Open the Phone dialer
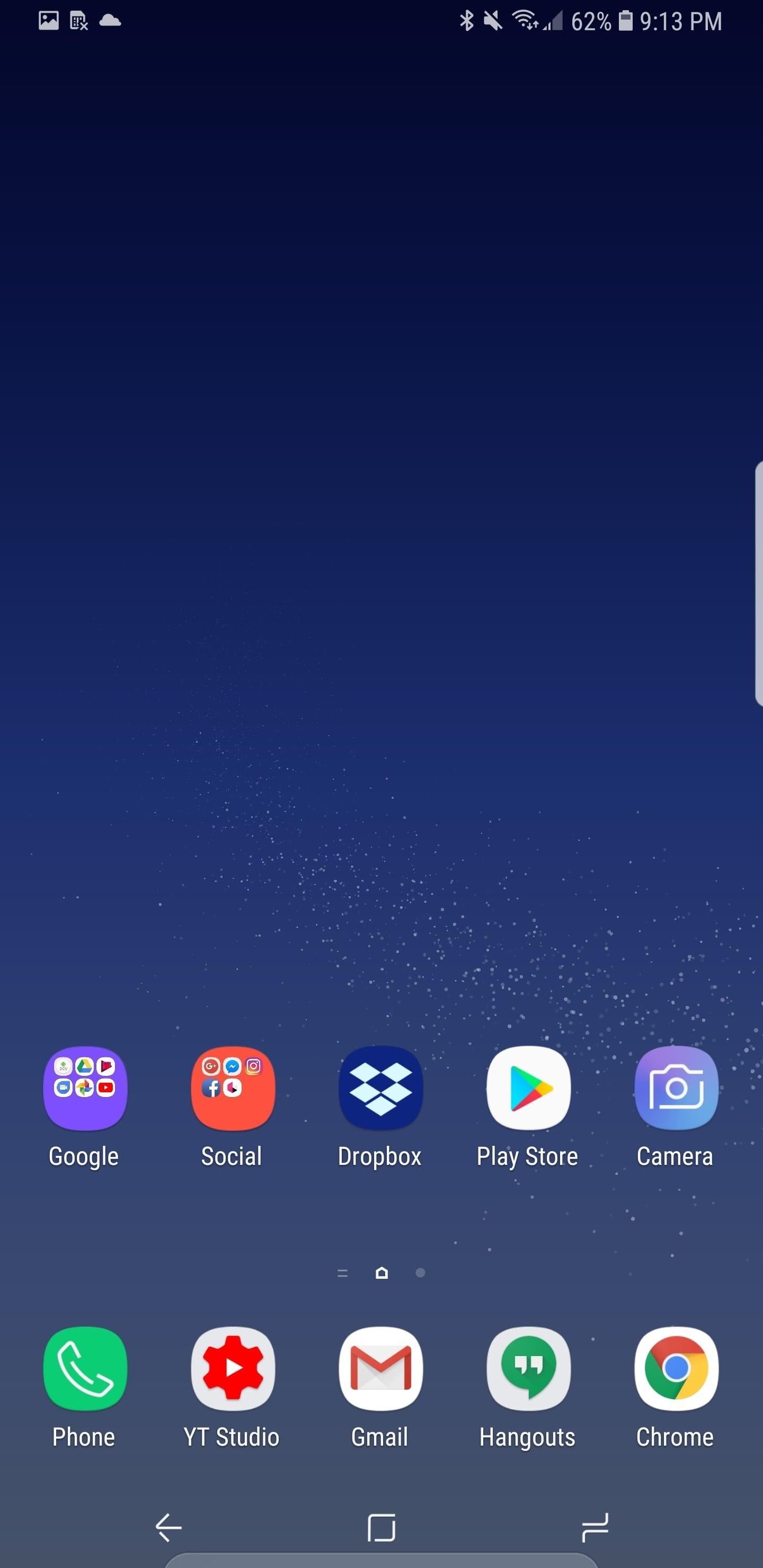 coord(85,1368)
